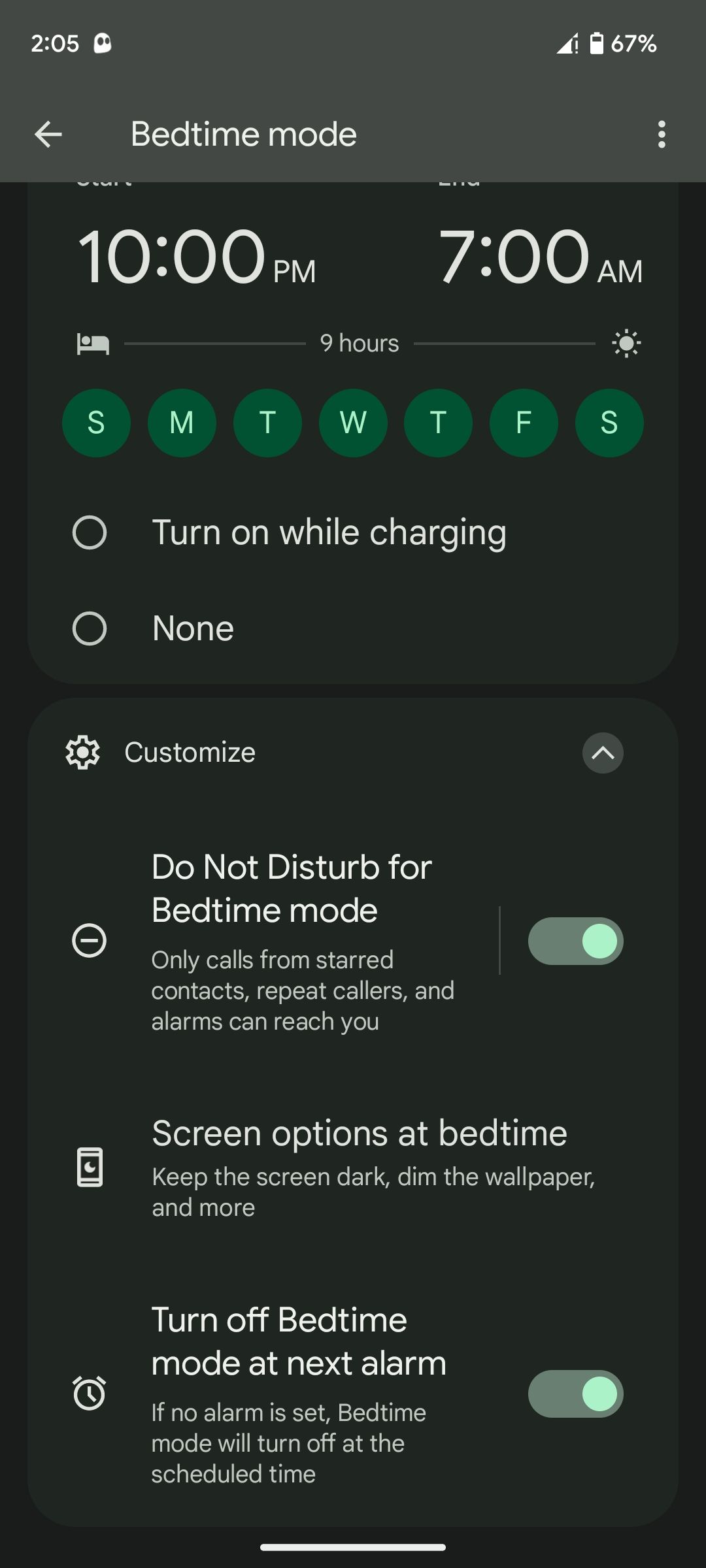This screenshot has width=706, height=1568.
Task: Deselect the Friday schedule day
Action: tap(523, 423)
